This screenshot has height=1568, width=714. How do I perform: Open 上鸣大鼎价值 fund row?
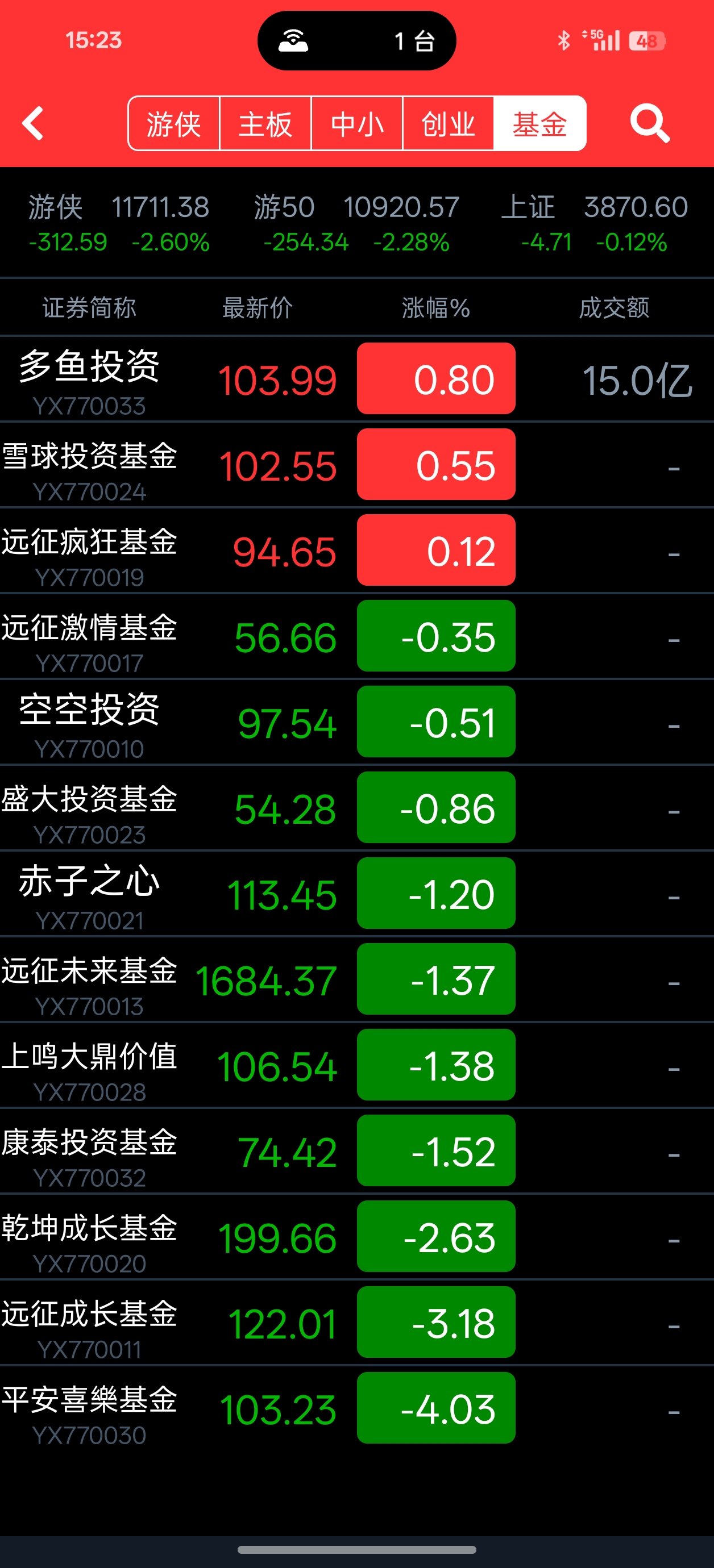pos(357,1066)
